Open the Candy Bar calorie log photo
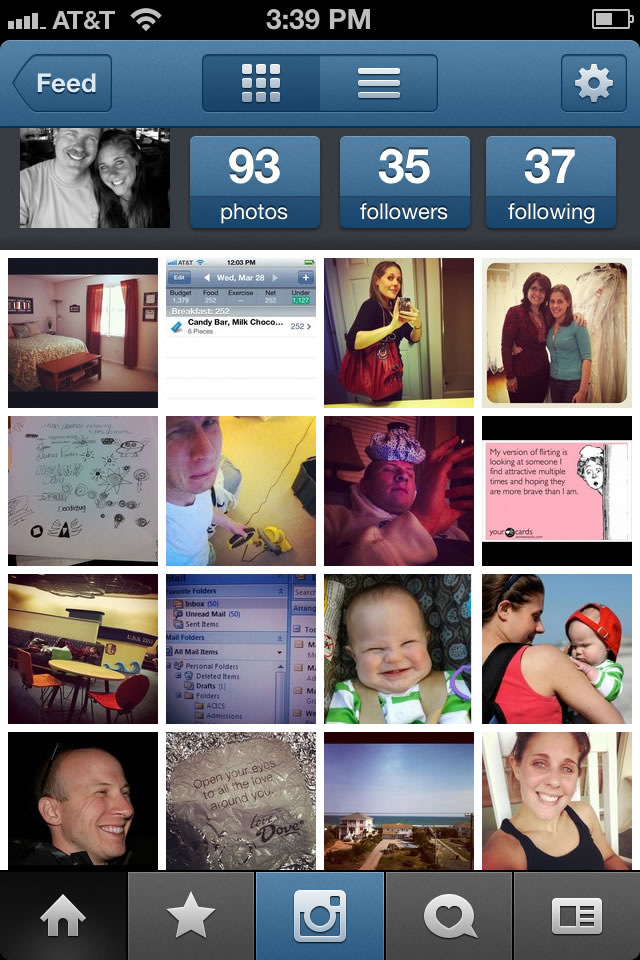The width and height of the screenshot is (640, 960). [241, 333]
